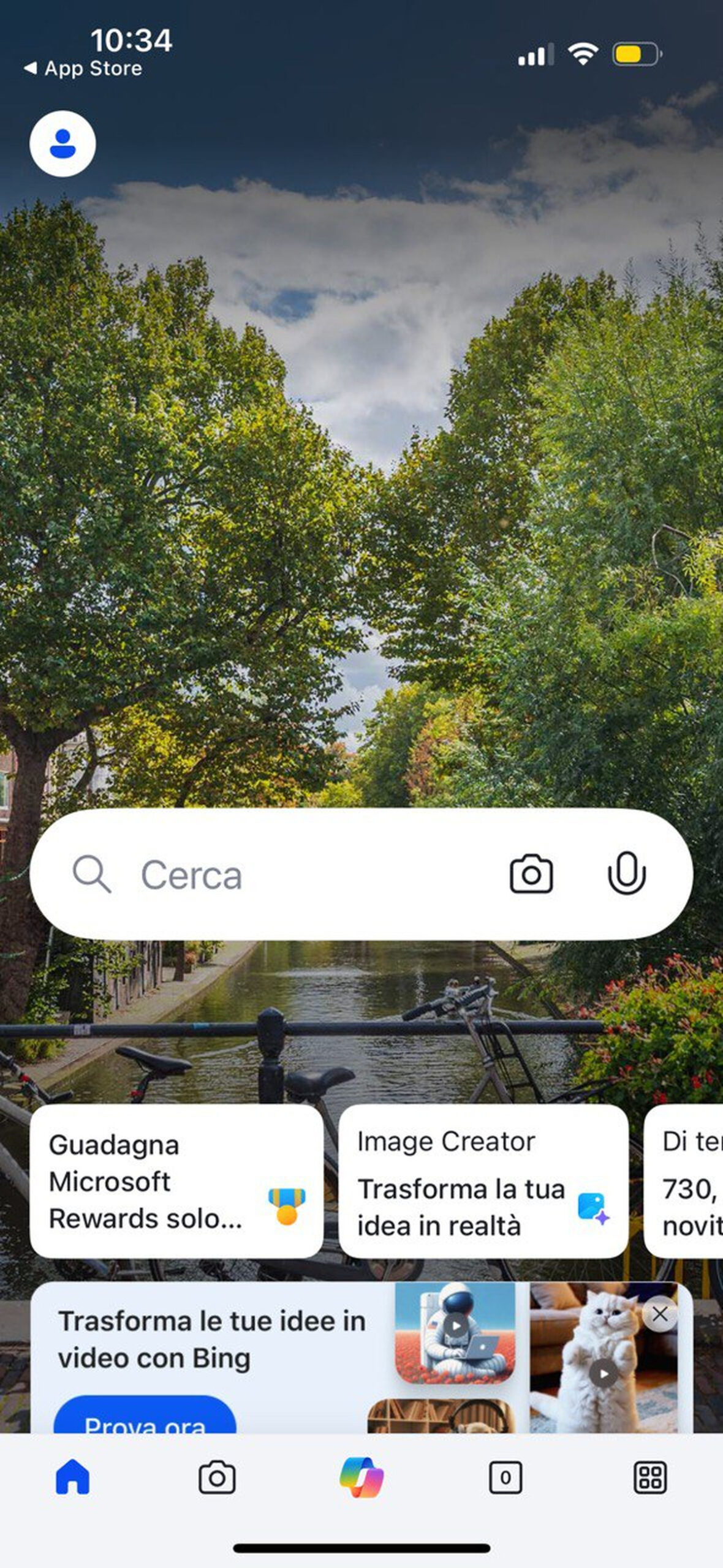Start a voice search with the microphone

tap(626, 874)
